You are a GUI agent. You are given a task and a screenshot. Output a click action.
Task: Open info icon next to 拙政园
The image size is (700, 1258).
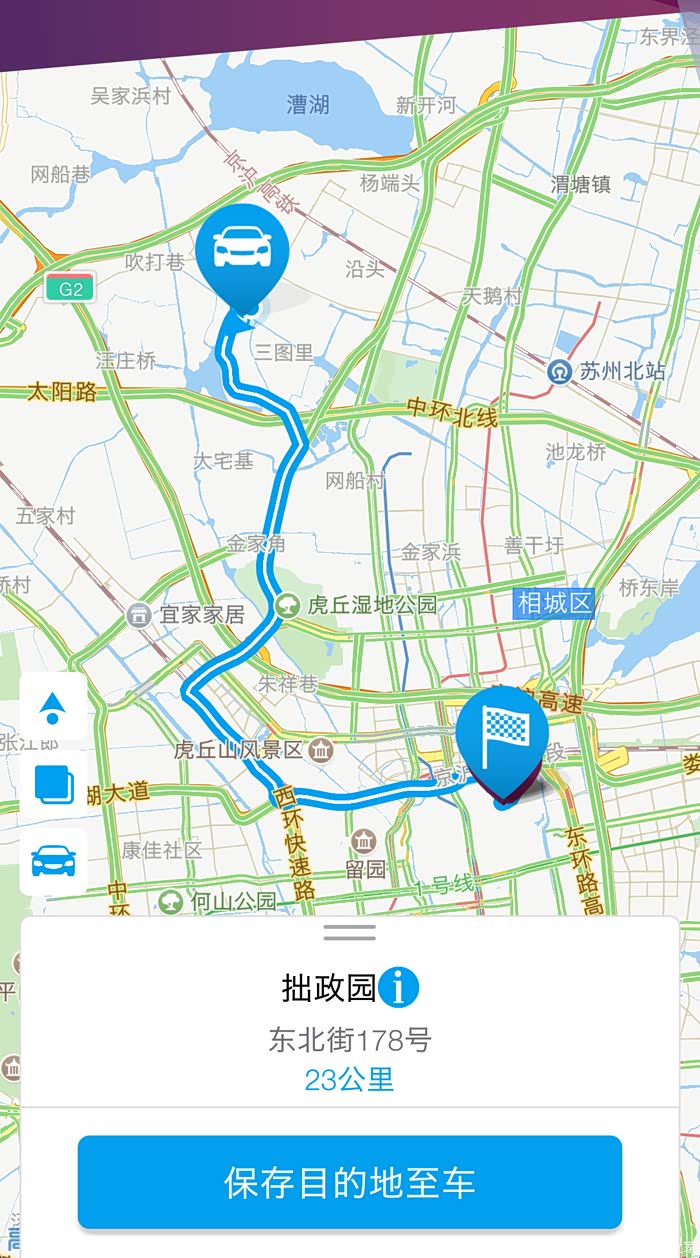(x=398, y=988)
